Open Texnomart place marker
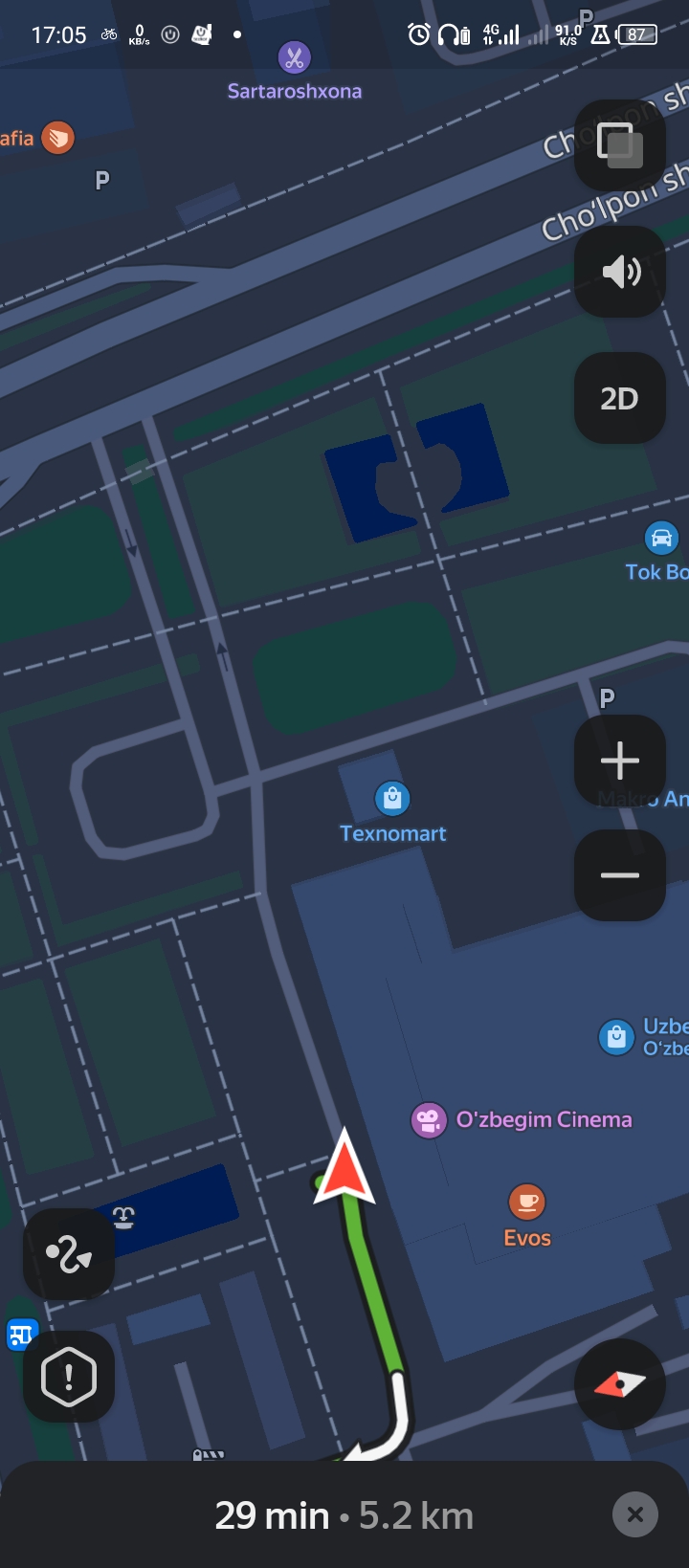 pyautogui.click(x=392, y=797)
